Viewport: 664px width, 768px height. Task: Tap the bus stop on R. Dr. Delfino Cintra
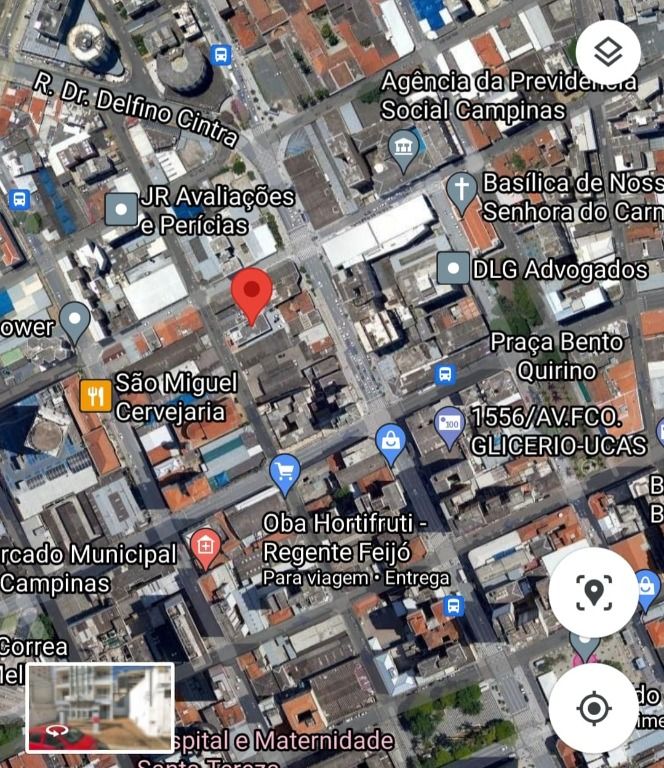coord(222,55)
